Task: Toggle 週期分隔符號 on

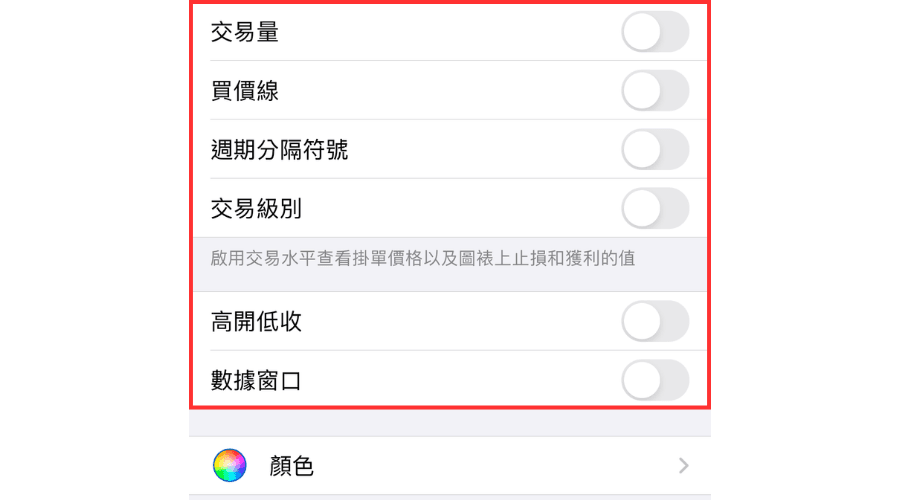Action: (655, 150)
